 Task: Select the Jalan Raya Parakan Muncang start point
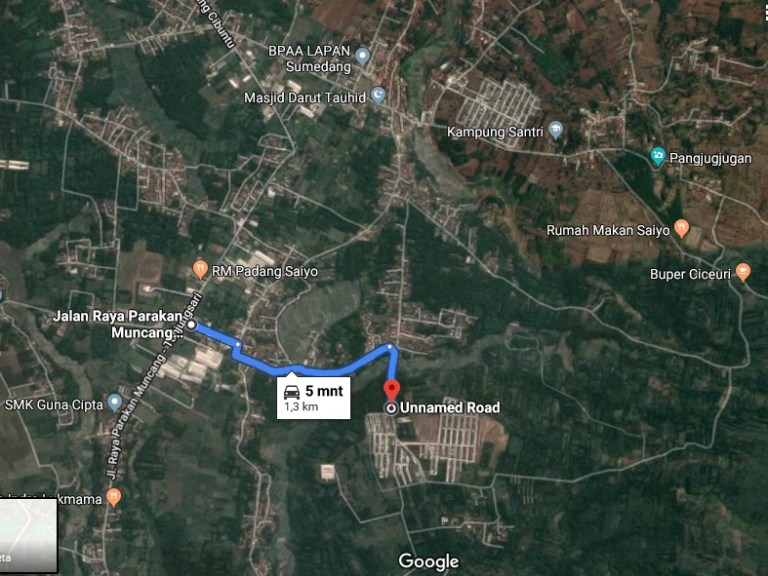click(191, 325)
